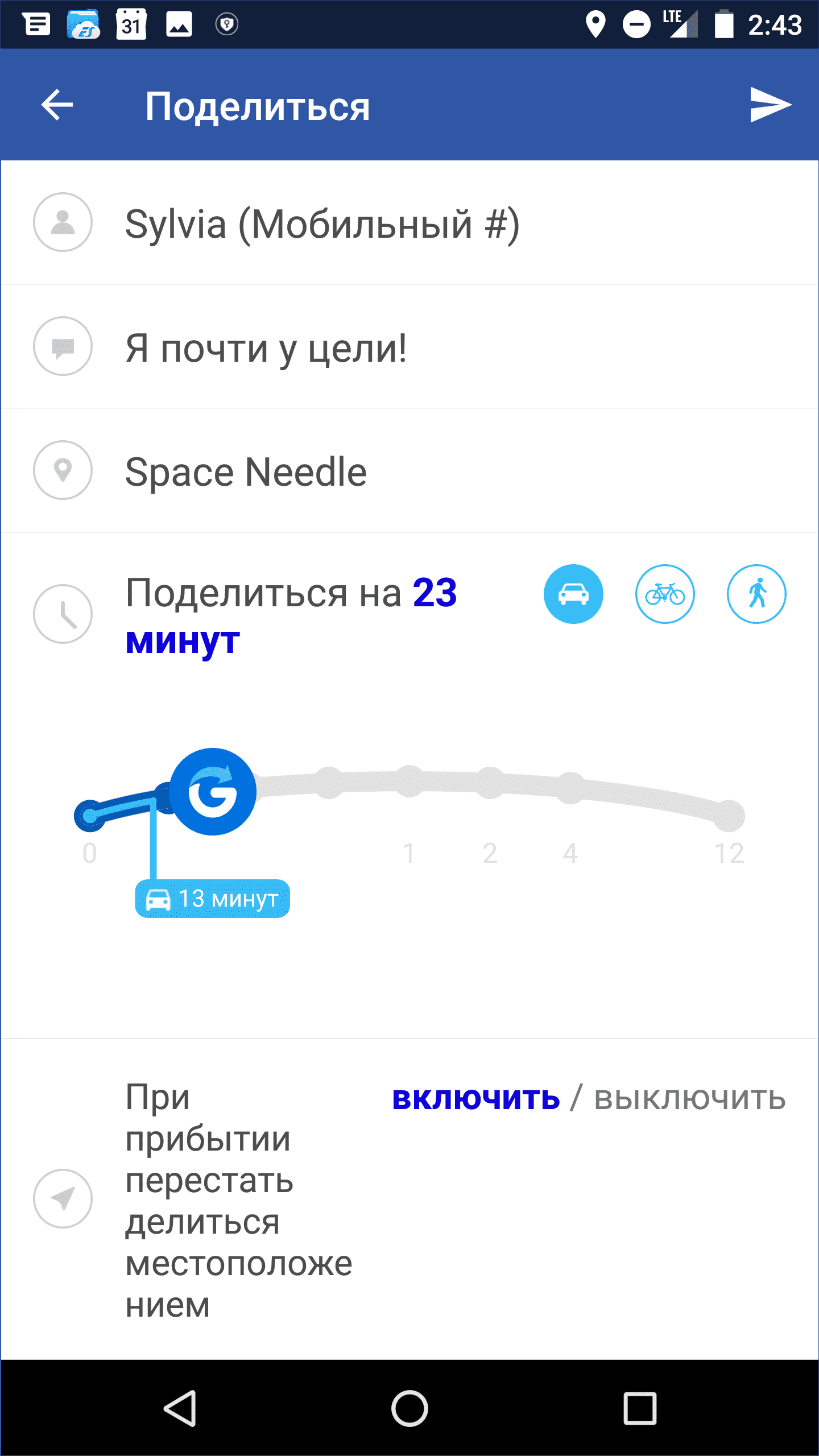
Task: Tap the 13 минут driving ETA marker
Action: [x=213, y=899]
